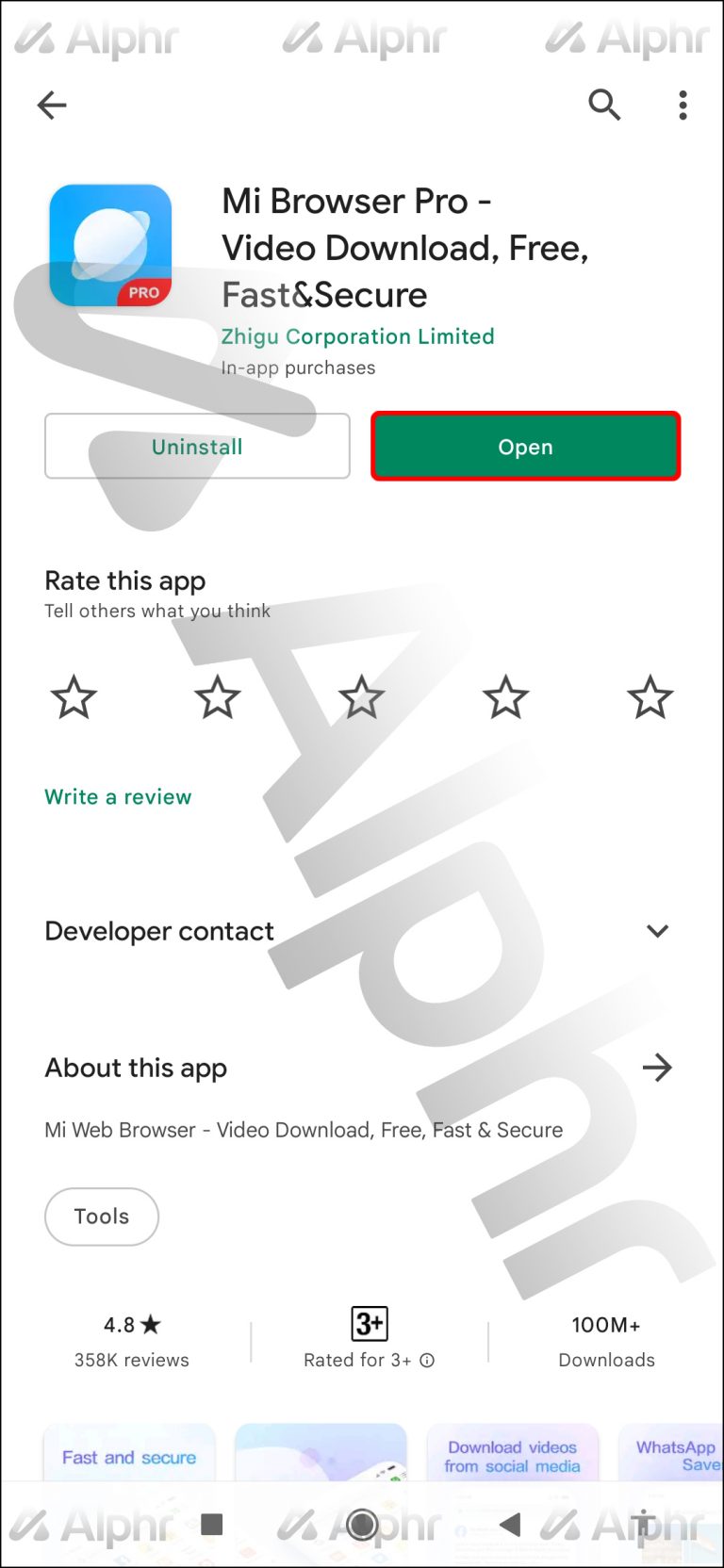Uninstall Mi Browser Pro
The height and width of the screenshot is (1568, 724).
click(197, 447)
